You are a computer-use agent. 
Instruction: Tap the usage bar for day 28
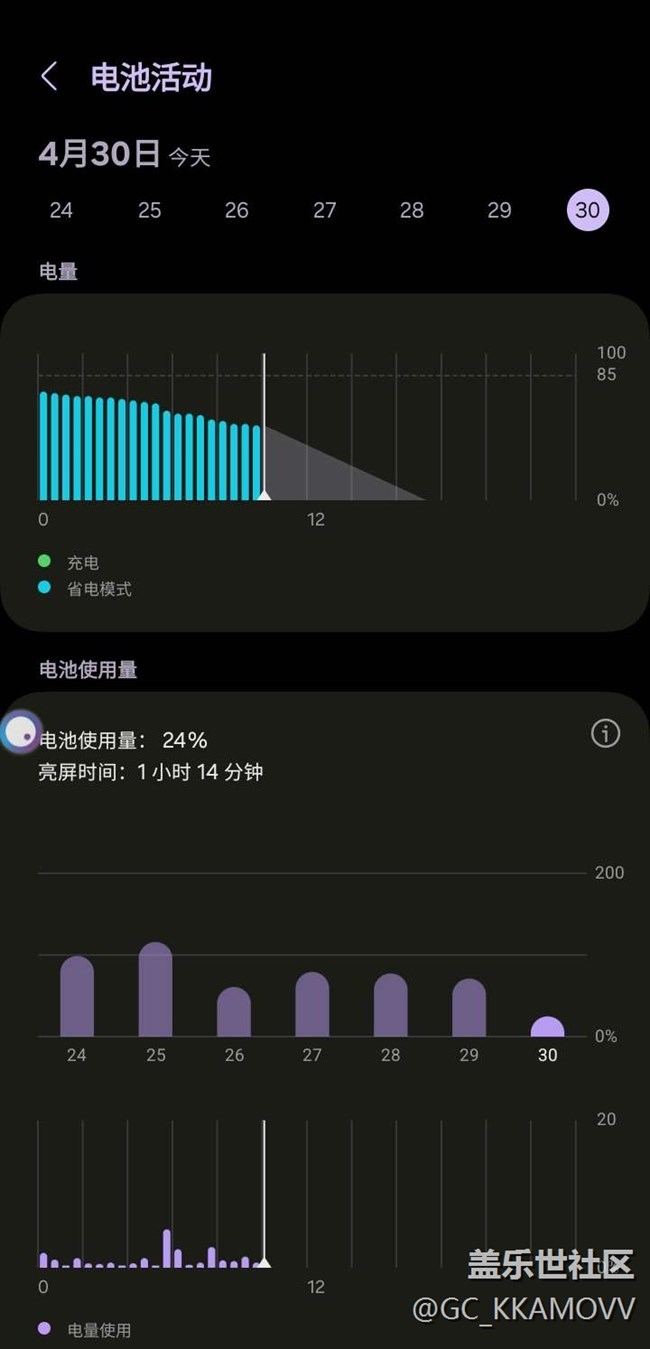pyautogui.click(x=390, y=1005)
